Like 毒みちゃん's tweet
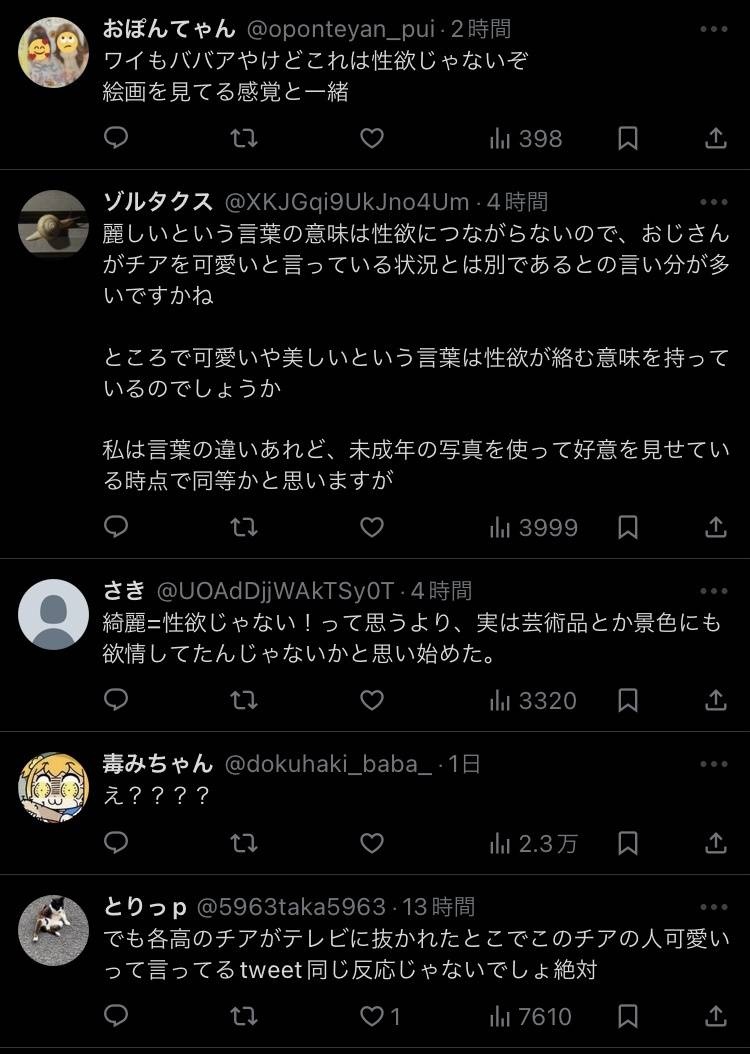The height and width of the screenshot is (1054, 750). [372, 843]
